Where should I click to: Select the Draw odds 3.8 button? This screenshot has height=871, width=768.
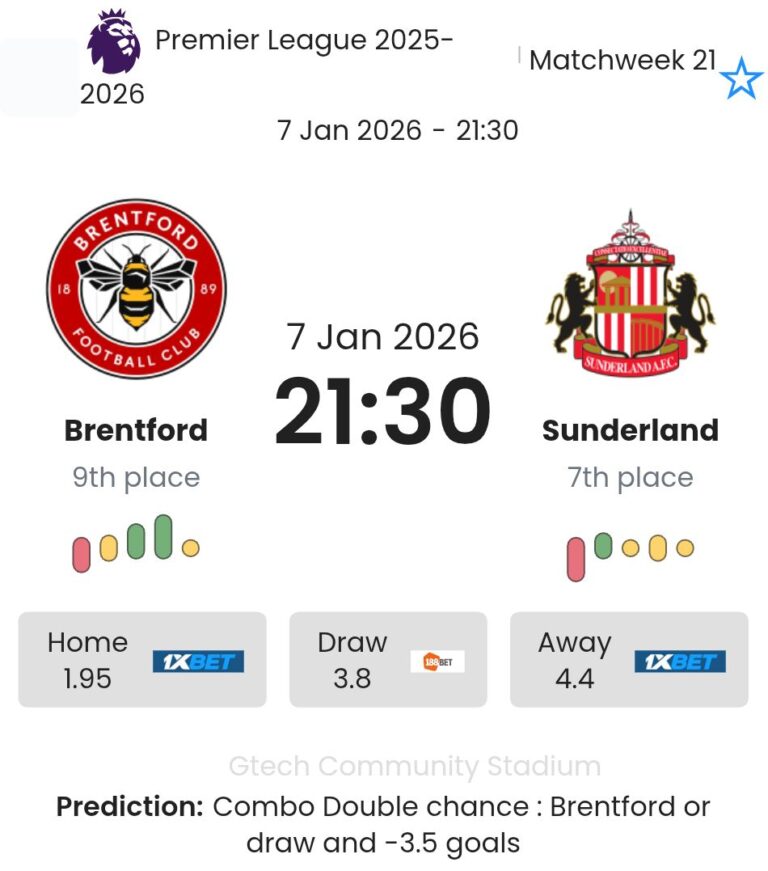[x=388, y=660]
